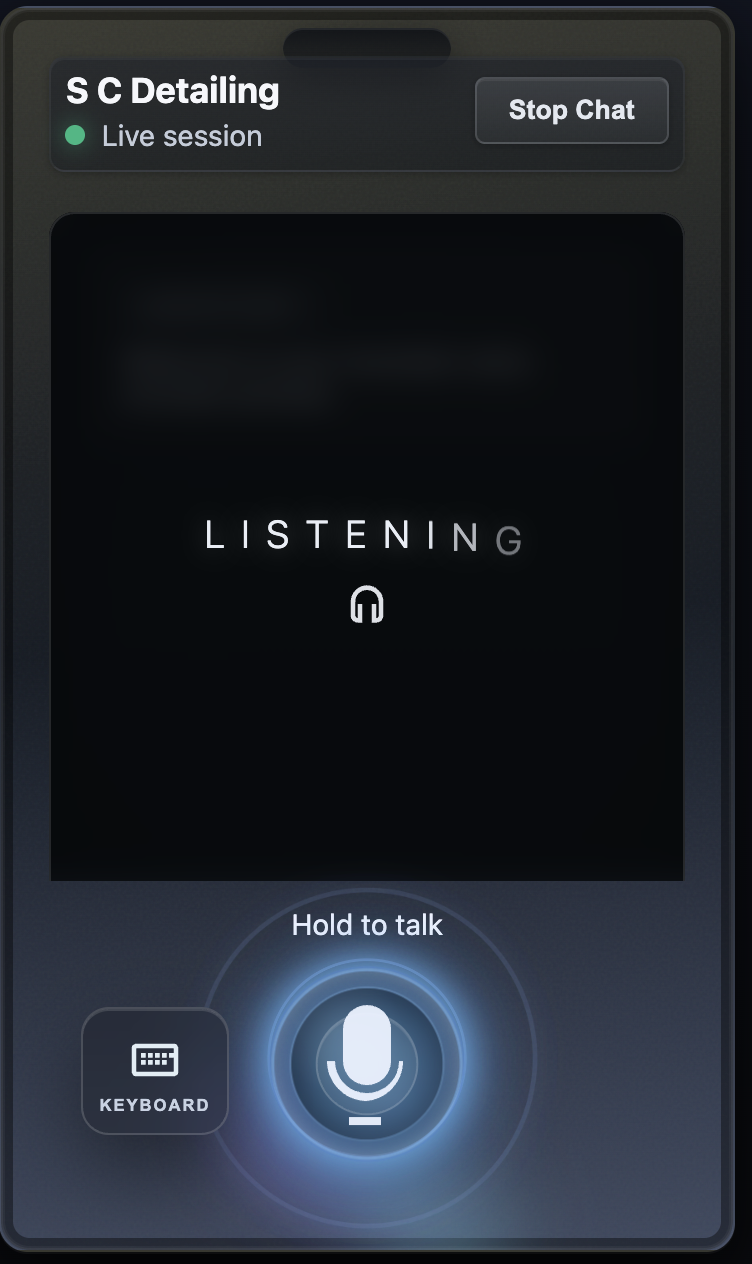This screenshot has height=1264, width=752.
Task: Click the Live session label
Action: [x=180, y=136]
